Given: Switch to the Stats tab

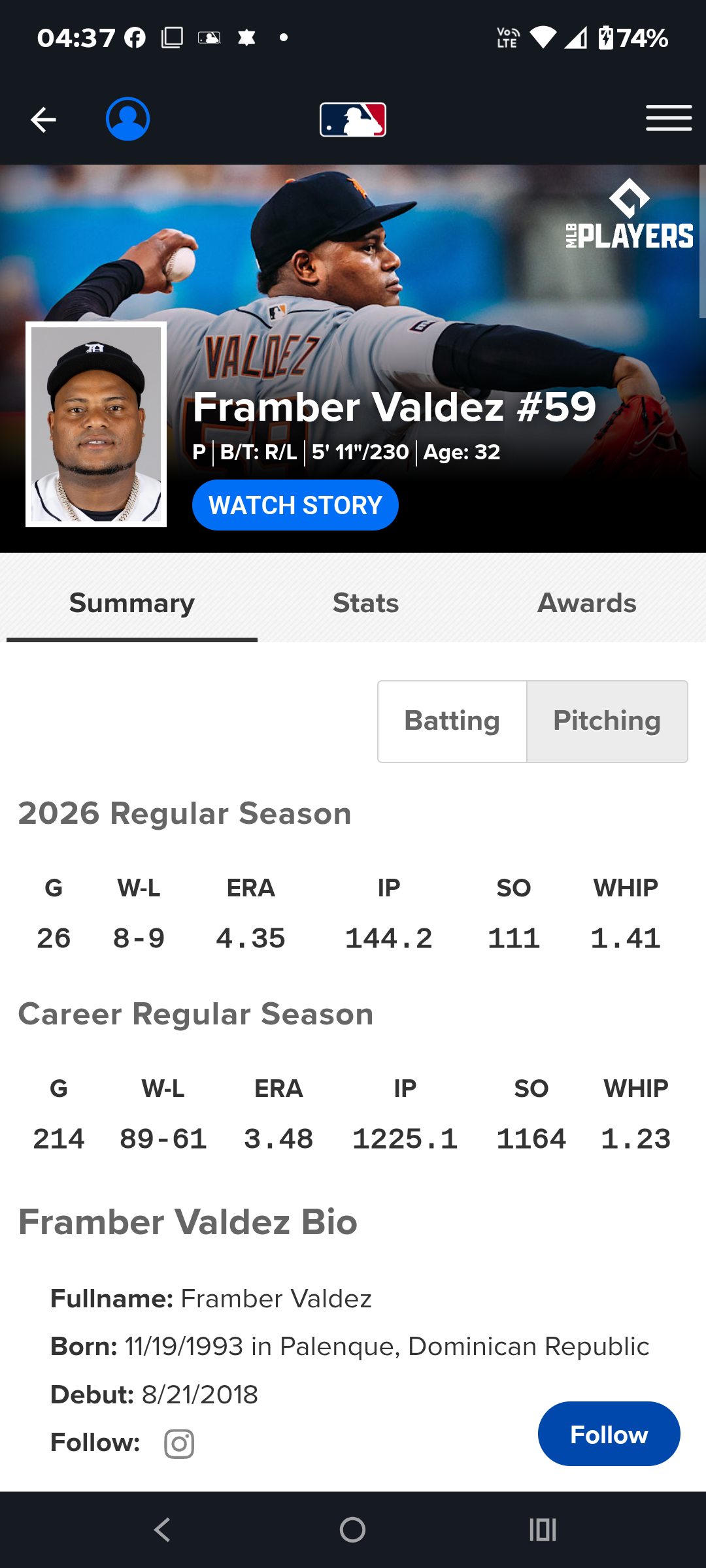Looking at the screenshot, I should [x=365, y=603].
